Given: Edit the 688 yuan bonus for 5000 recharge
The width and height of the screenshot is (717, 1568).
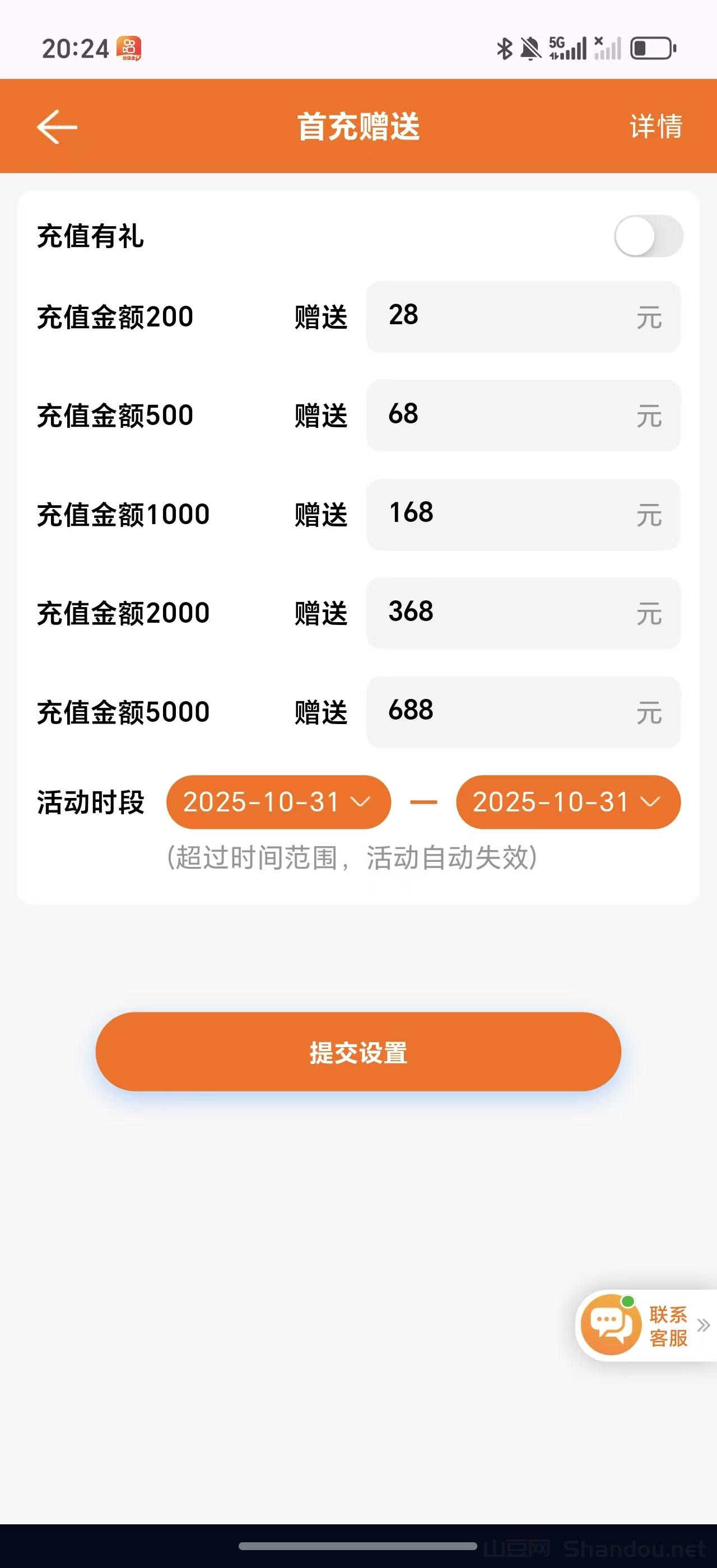Looking at the screenshot, I should (522, 712).
